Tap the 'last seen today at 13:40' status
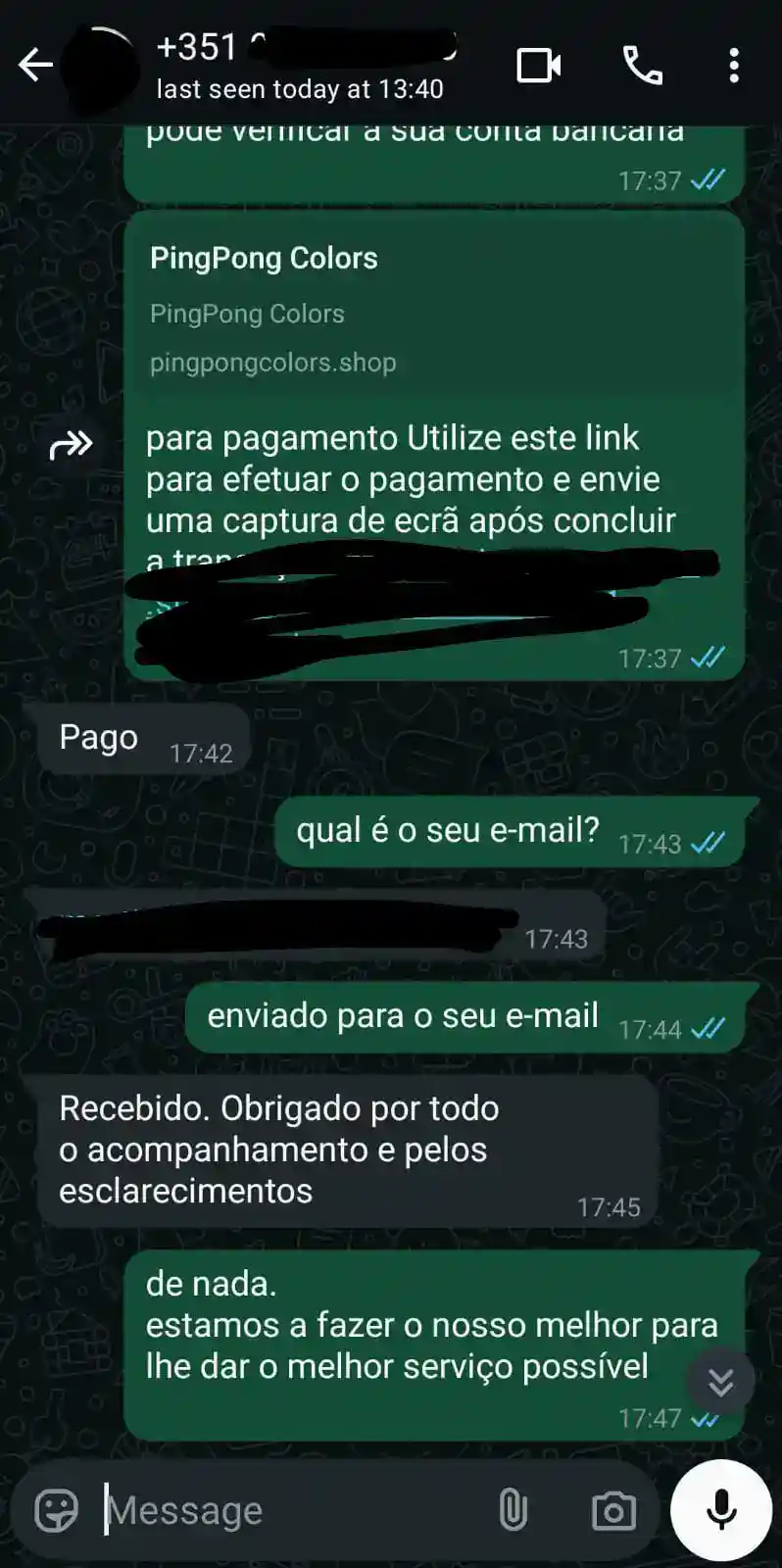 click(301, 89)
